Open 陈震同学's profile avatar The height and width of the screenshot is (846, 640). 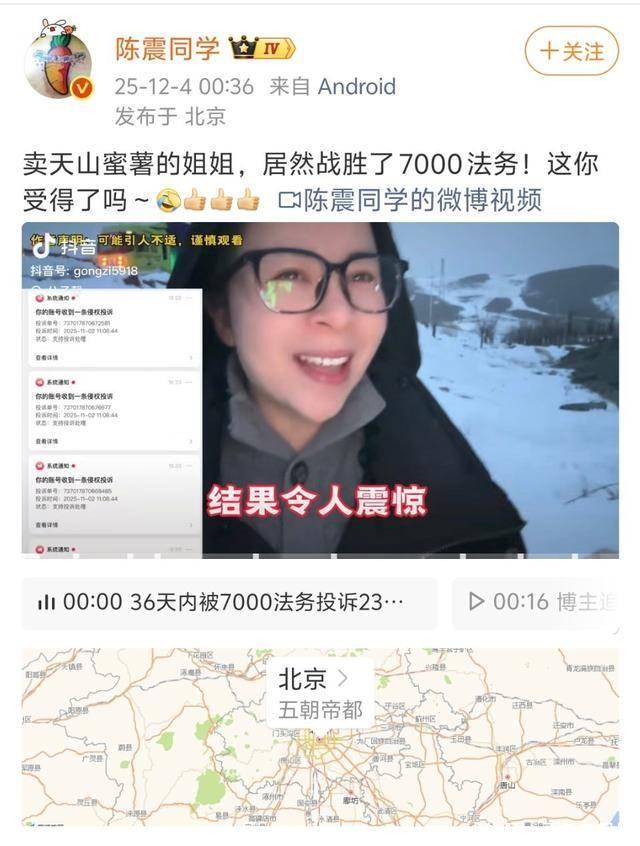(58, 60)
